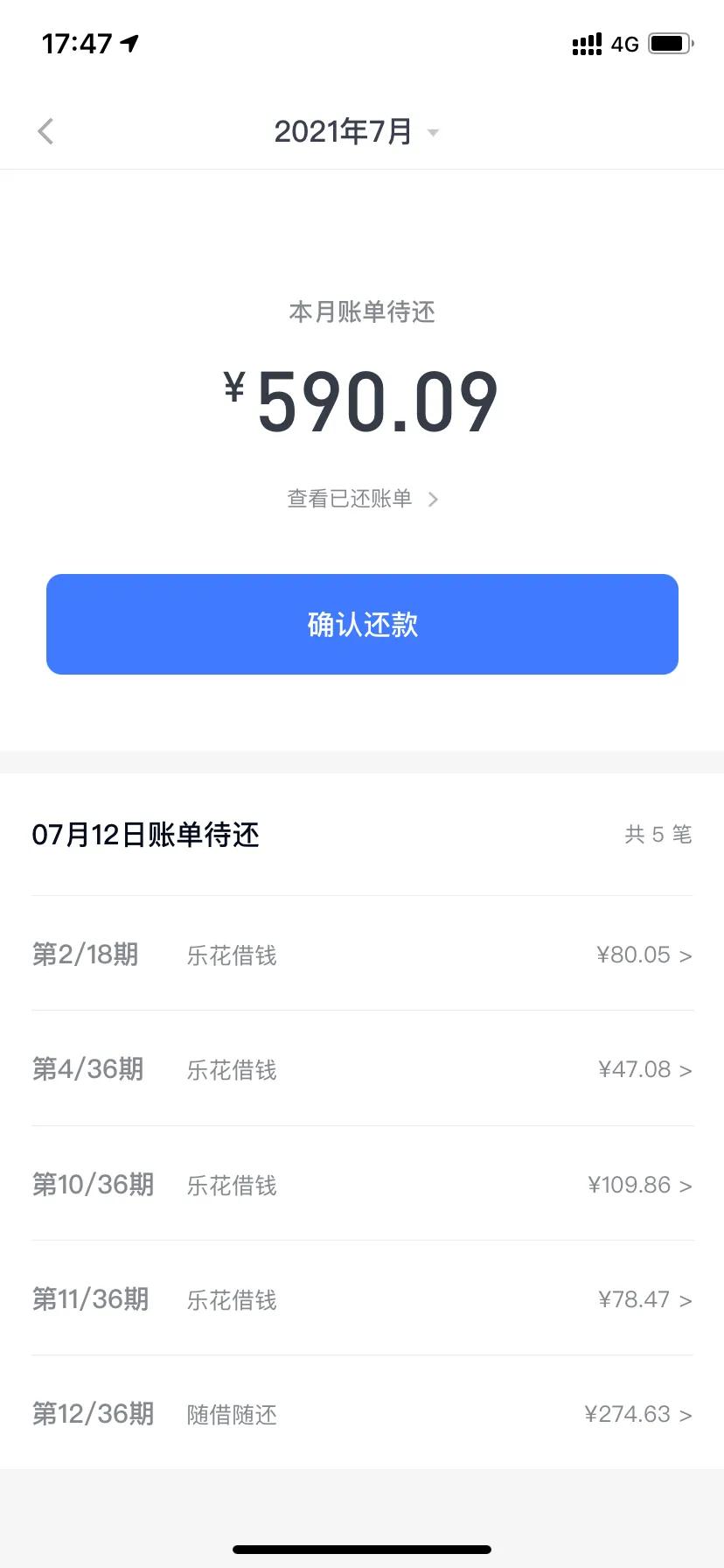Tap 确认还款 to confirm repayment

click(362, 624)
